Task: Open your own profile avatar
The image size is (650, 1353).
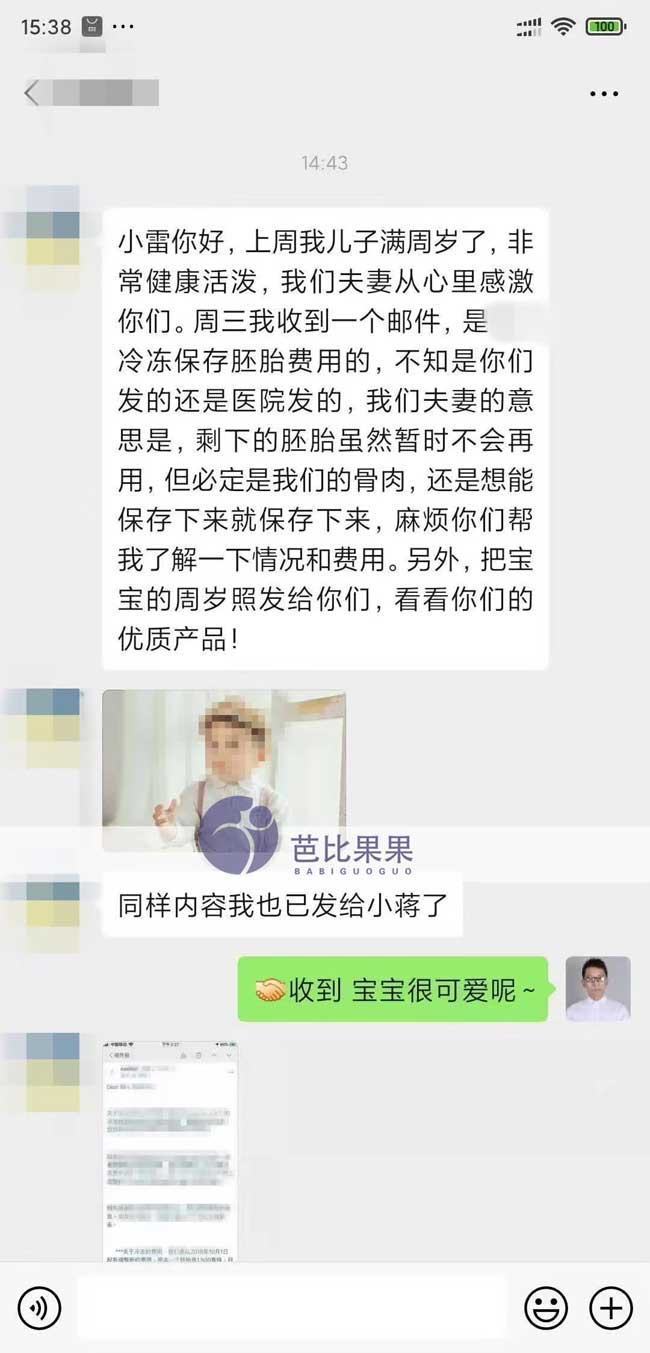Action: point(598,988)
